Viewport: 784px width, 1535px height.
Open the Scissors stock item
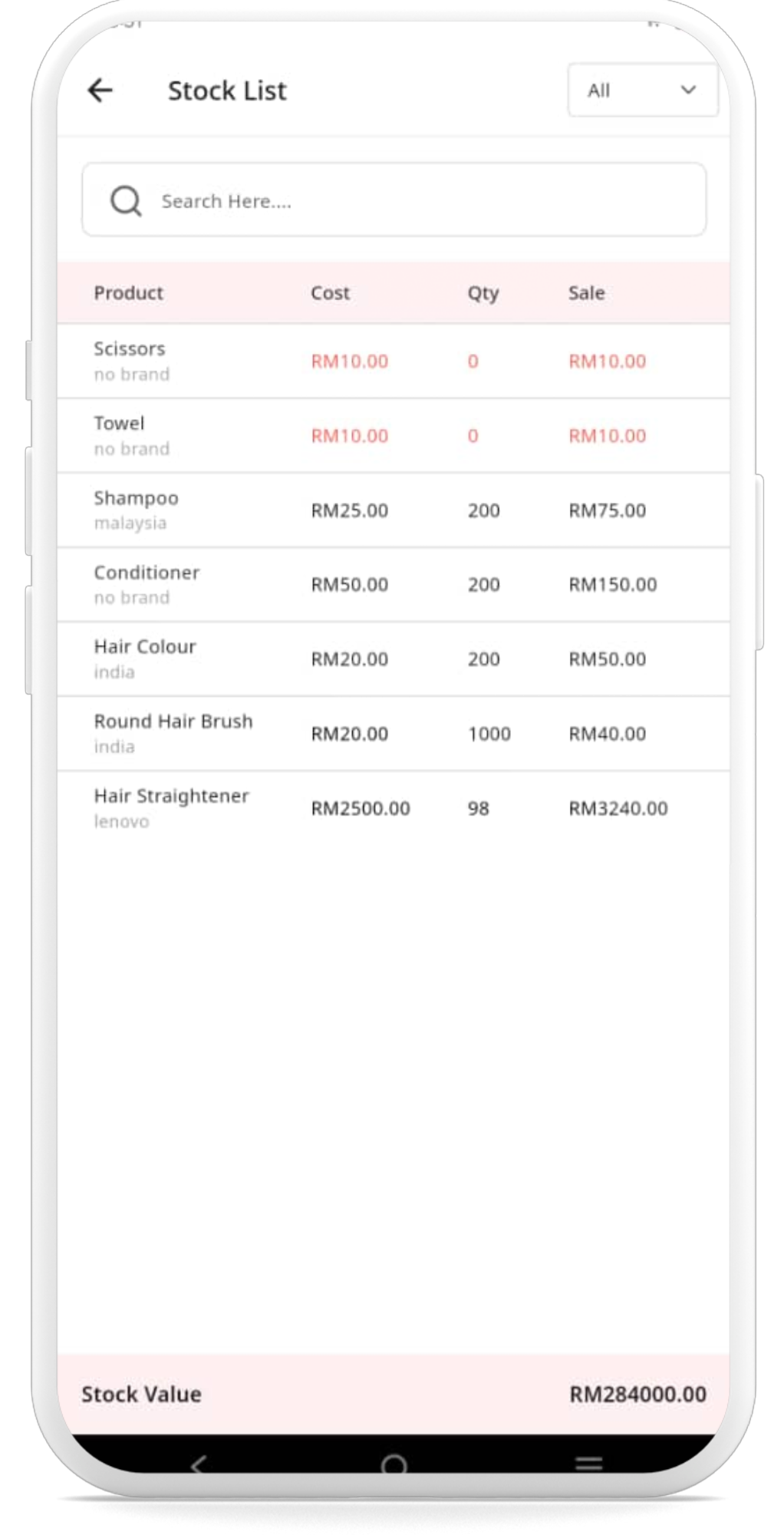tap(393, 361)
